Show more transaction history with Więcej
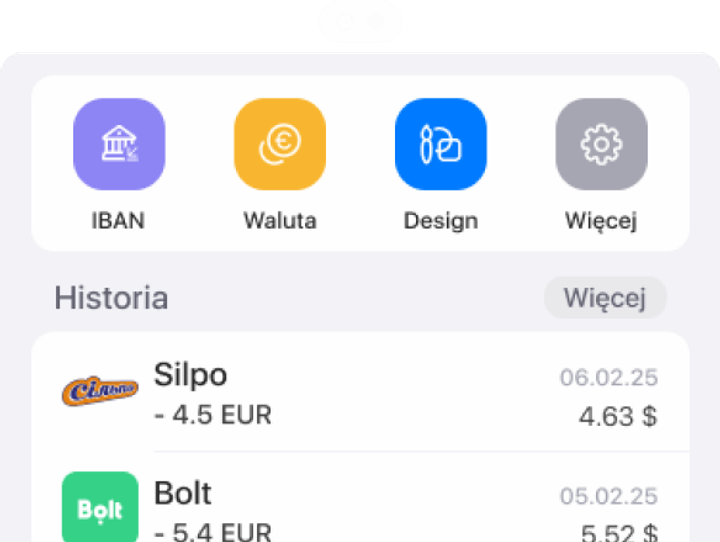The width and height of the screenshot is (720, 542). click(x=604, y=298)
